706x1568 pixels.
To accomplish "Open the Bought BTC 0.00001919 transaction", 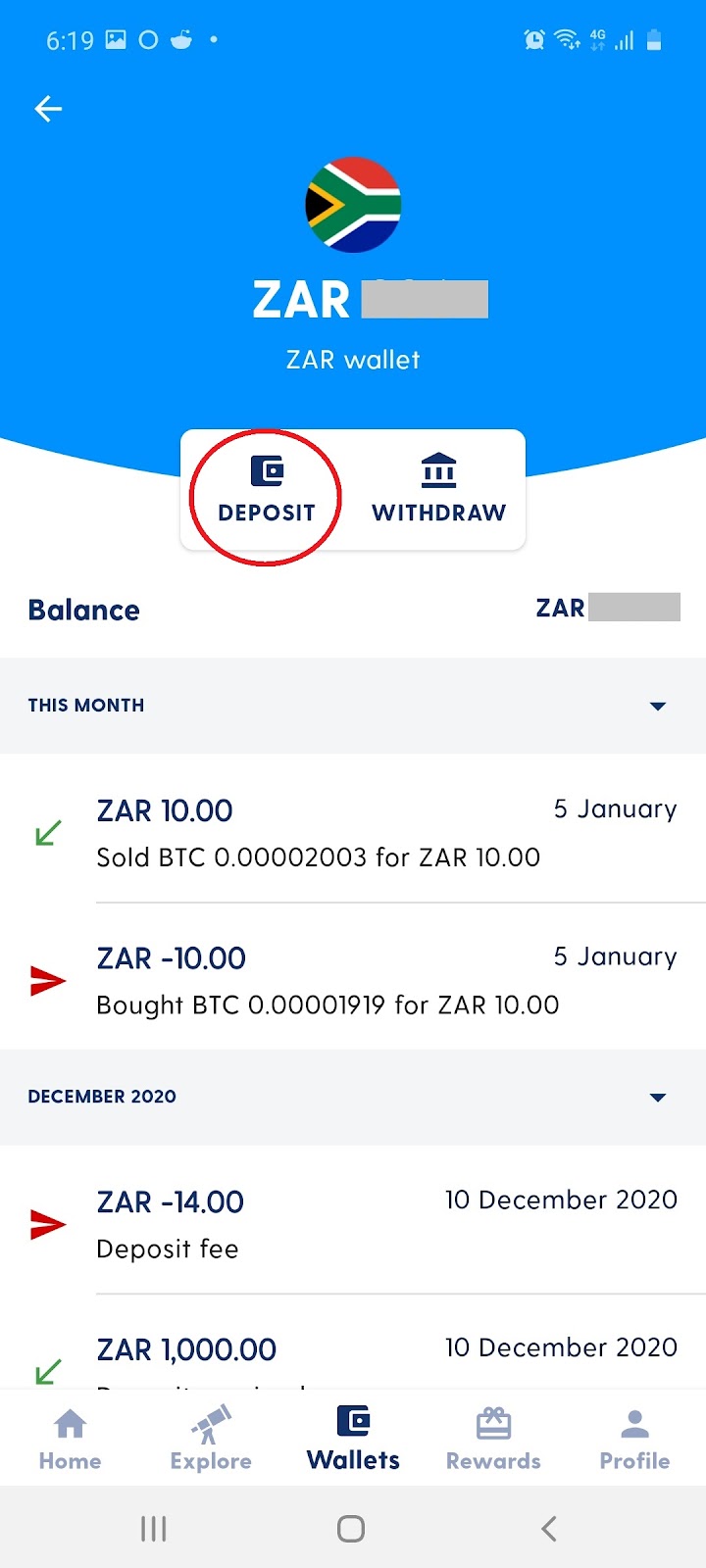I will [x=353, y=980].
